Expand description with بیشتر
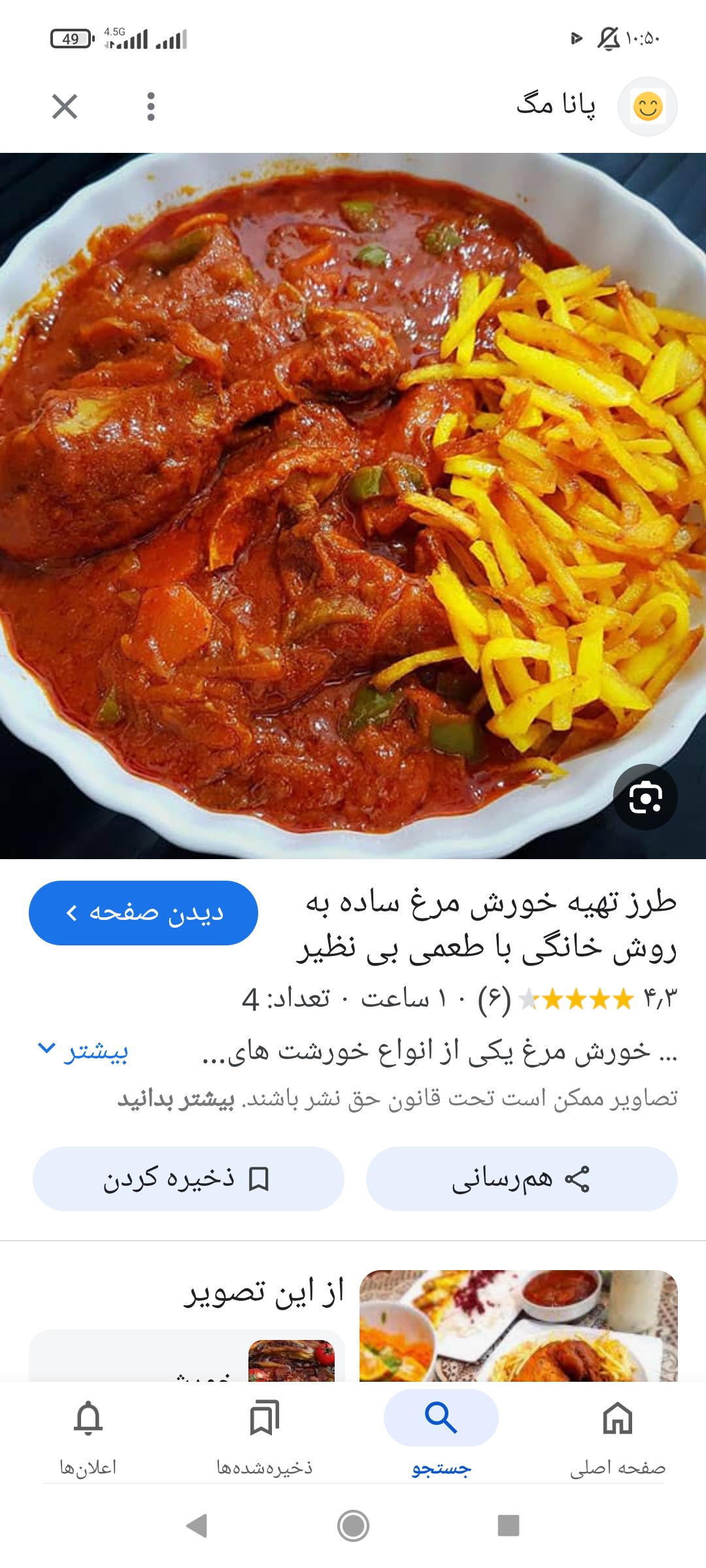The image size is (706, 1568). coord(83,1051)
